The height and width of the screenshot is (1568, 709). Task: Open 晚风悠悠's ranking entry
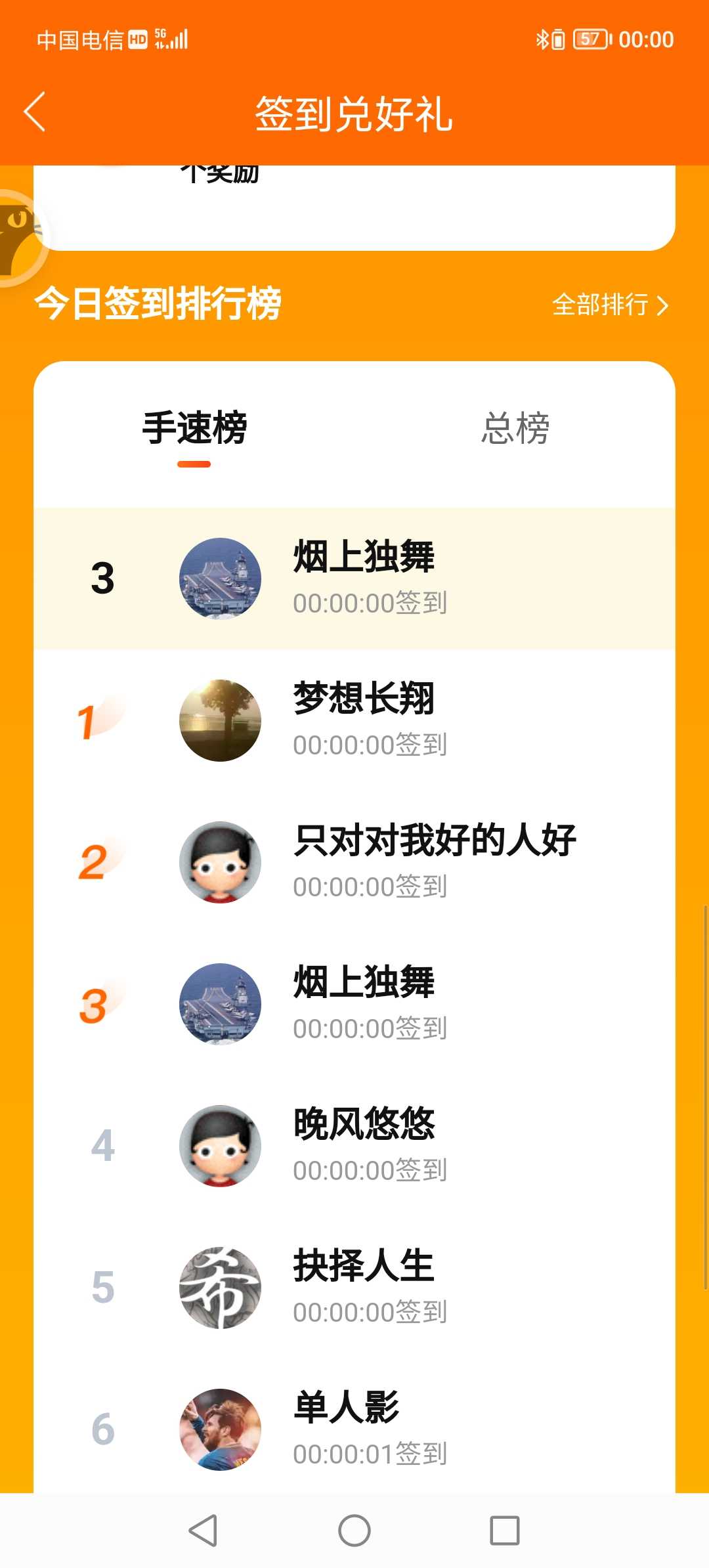[354, 1146]
